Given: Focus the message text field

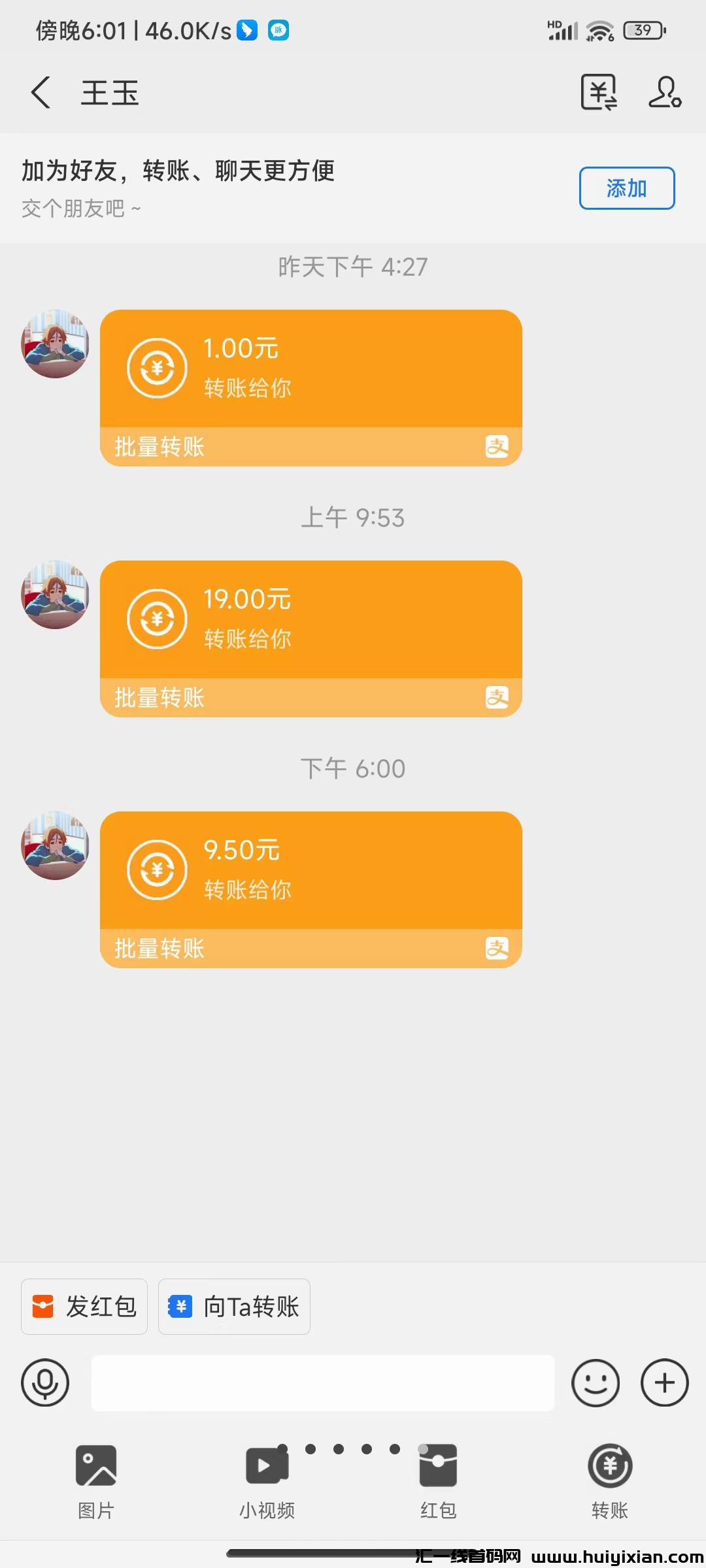Looking at the screenshot, I should pyautogui.click(x=322, y=1382).
